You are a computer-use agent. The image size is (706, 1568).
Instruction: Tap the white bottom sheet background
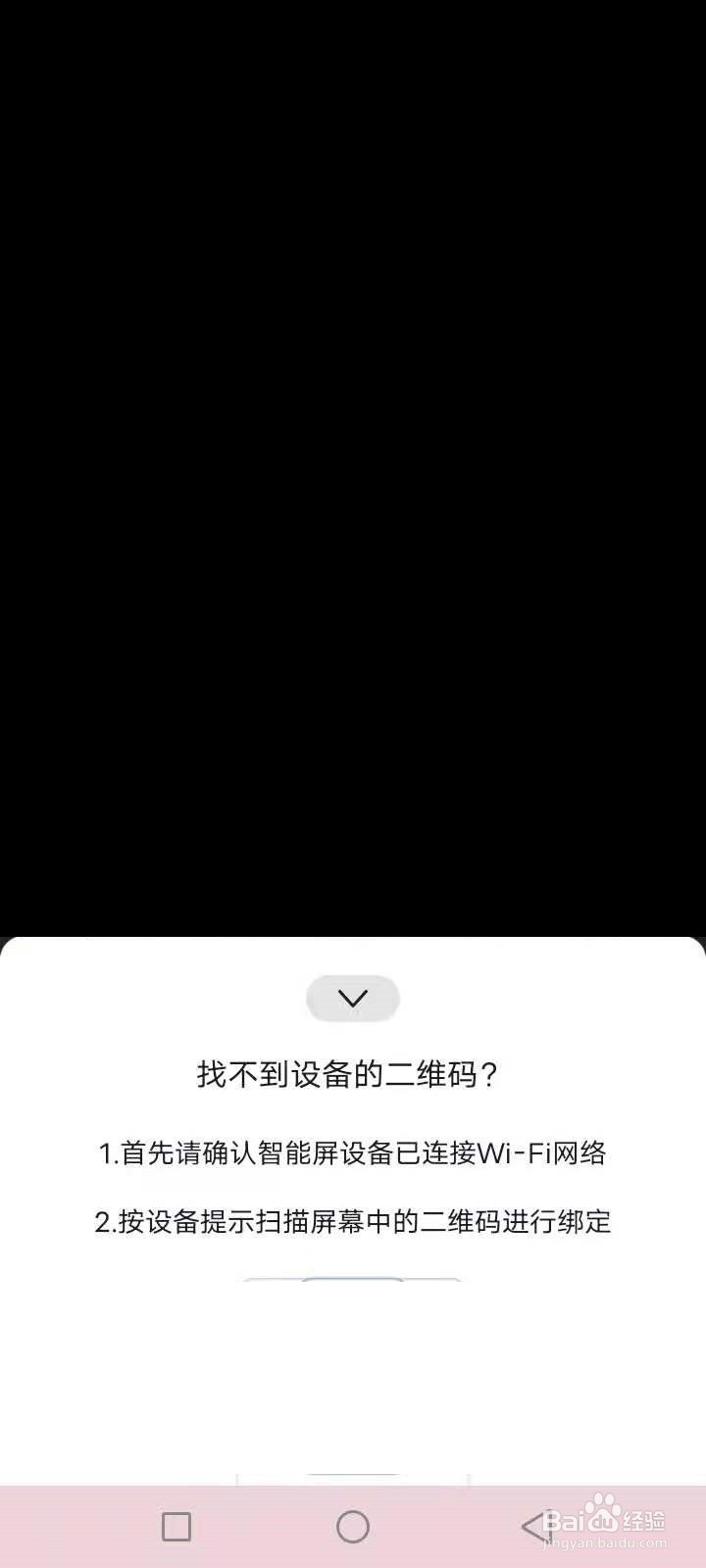click(353, 1392)
